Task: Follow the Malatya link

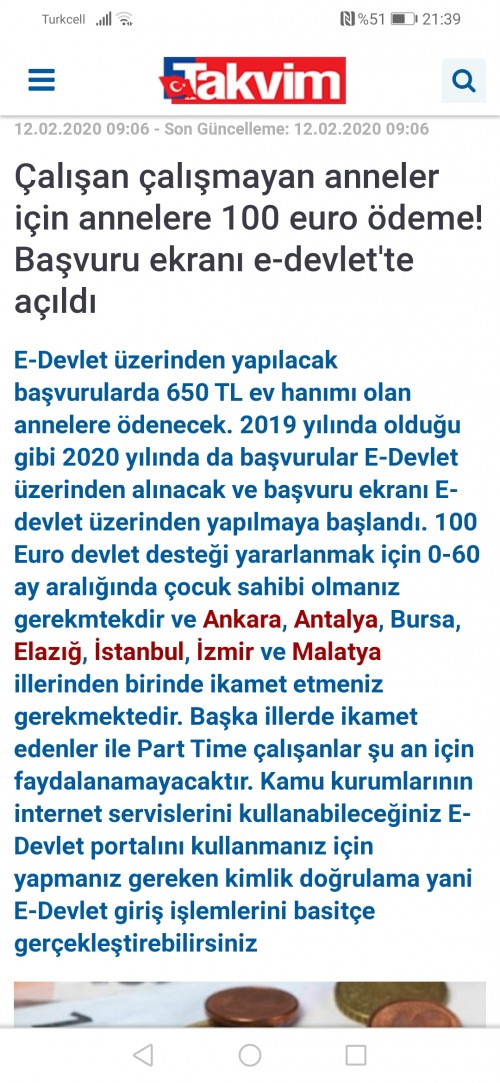Action: pyautogui.click(x=336, y=651)
